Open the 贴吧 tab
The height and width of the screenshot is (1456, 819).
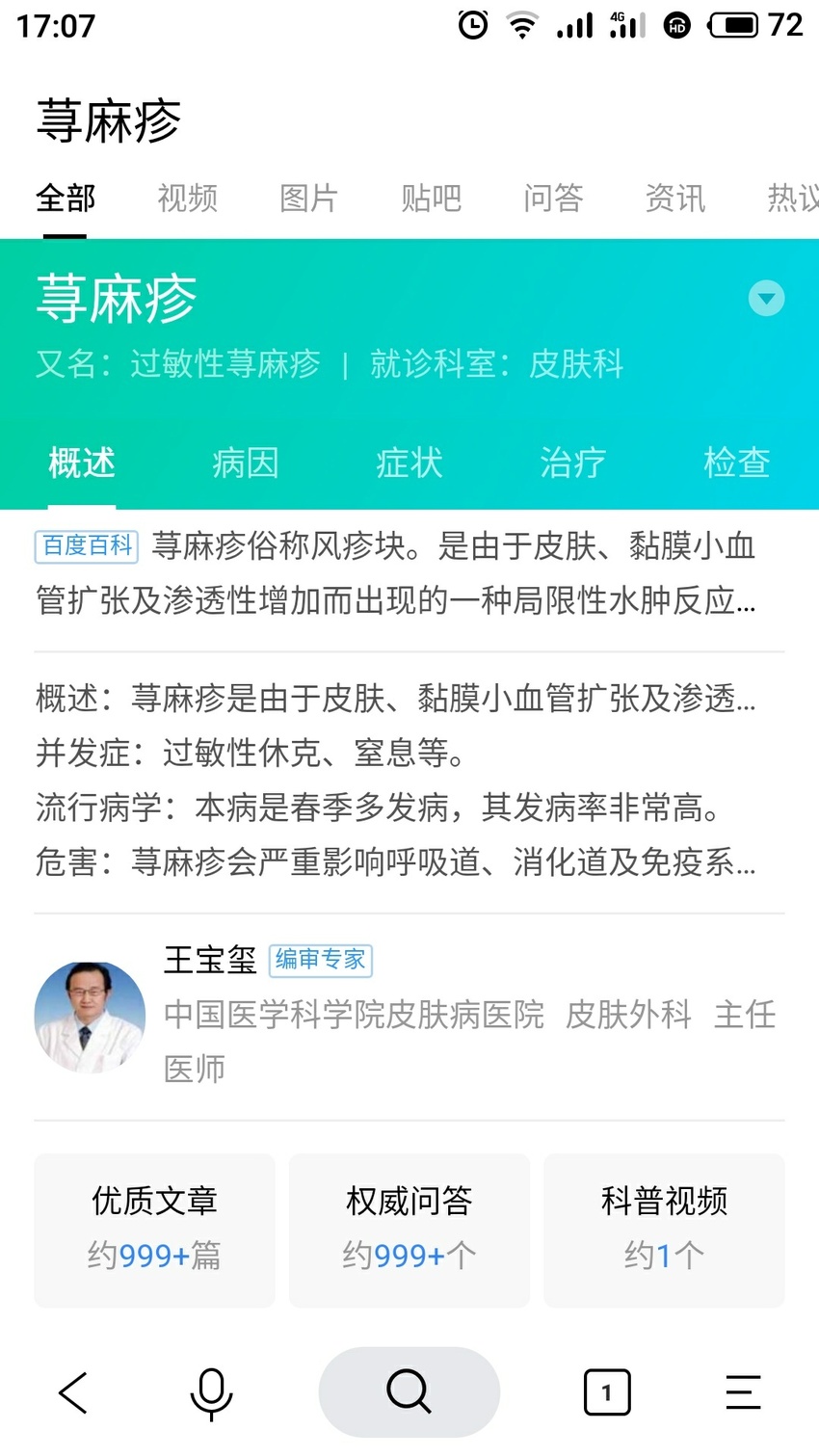432,199
